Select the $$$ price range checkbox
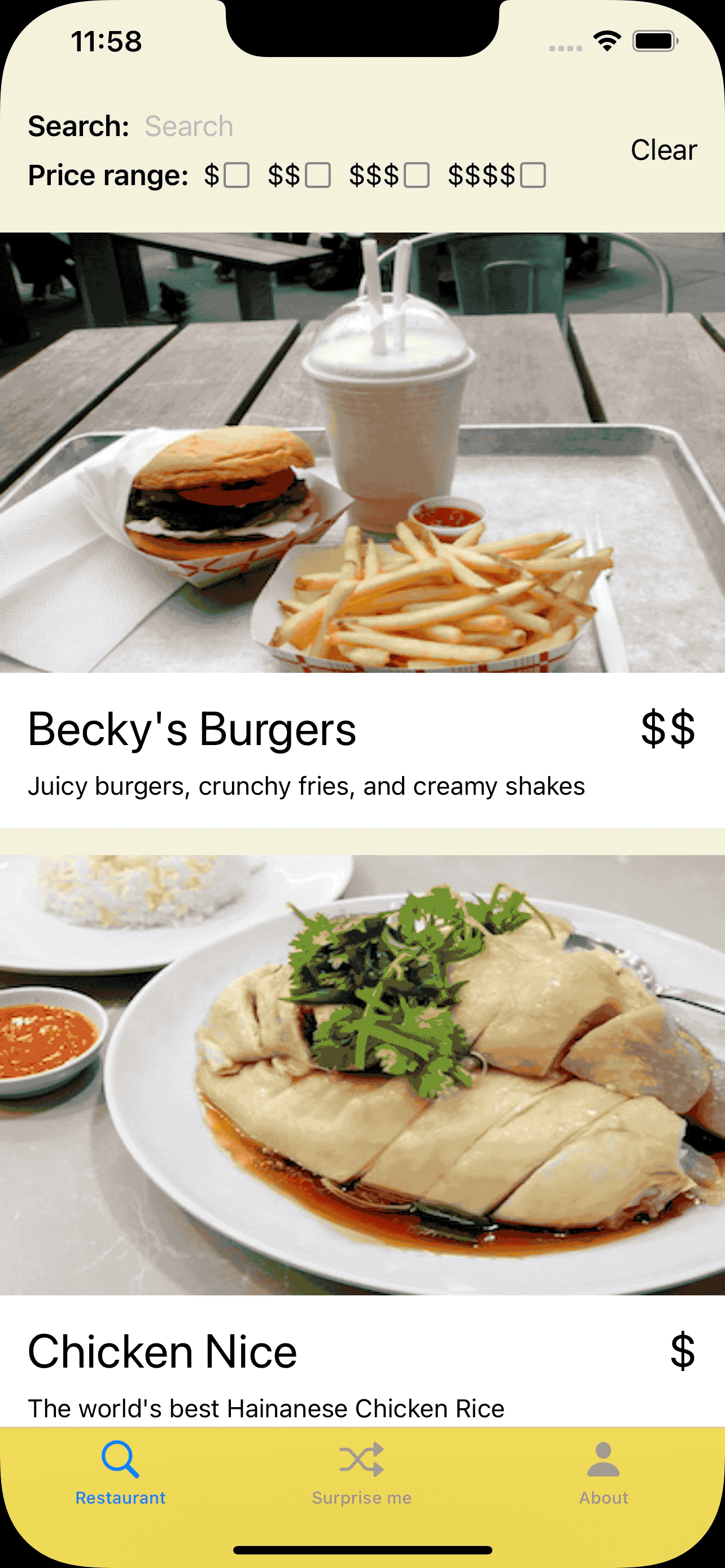725x1568 pixels. (x=416, y=176)
